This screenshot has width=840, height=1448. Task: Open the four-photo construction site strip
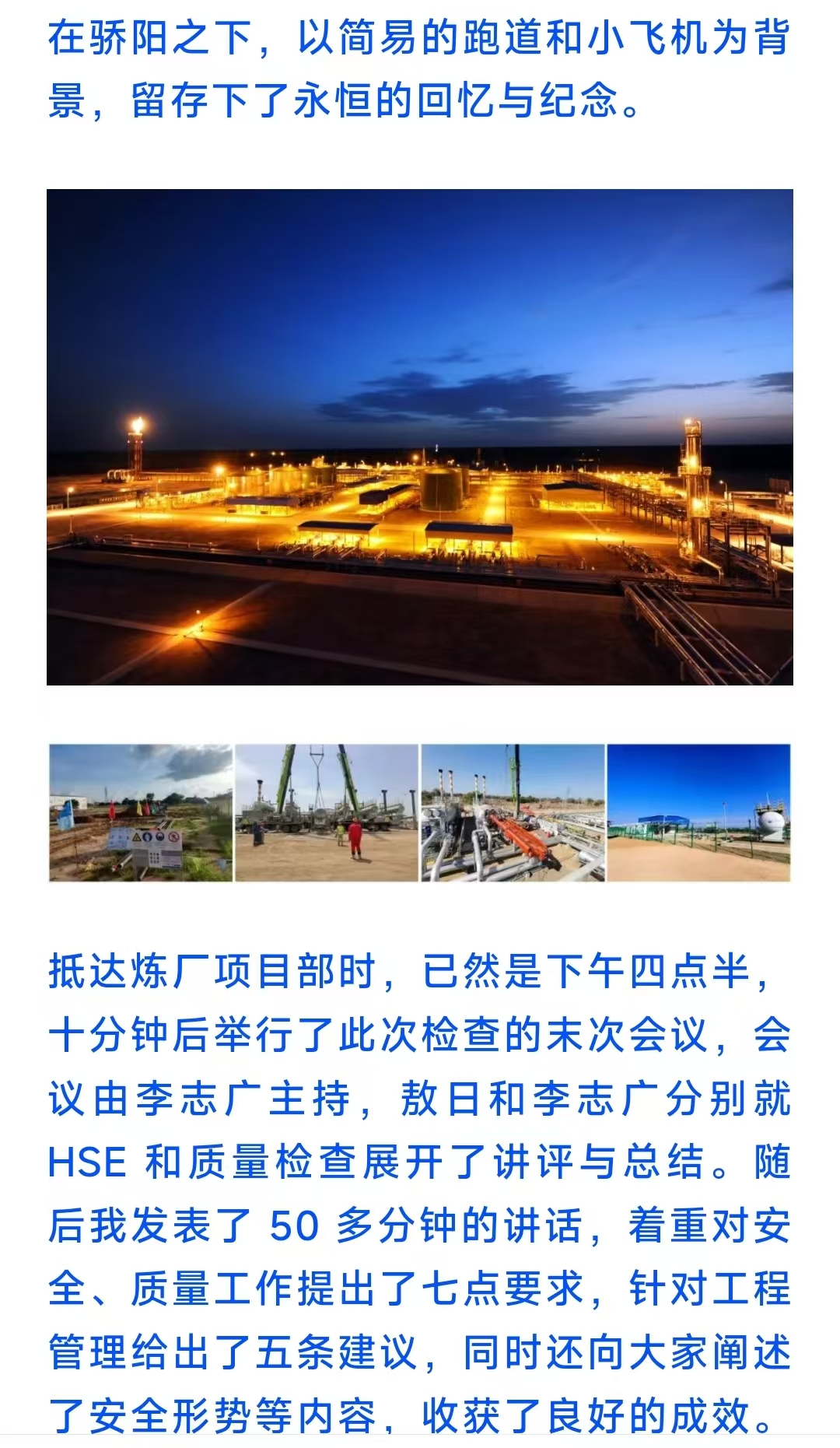pyautogui.click(x=420, y=812)
